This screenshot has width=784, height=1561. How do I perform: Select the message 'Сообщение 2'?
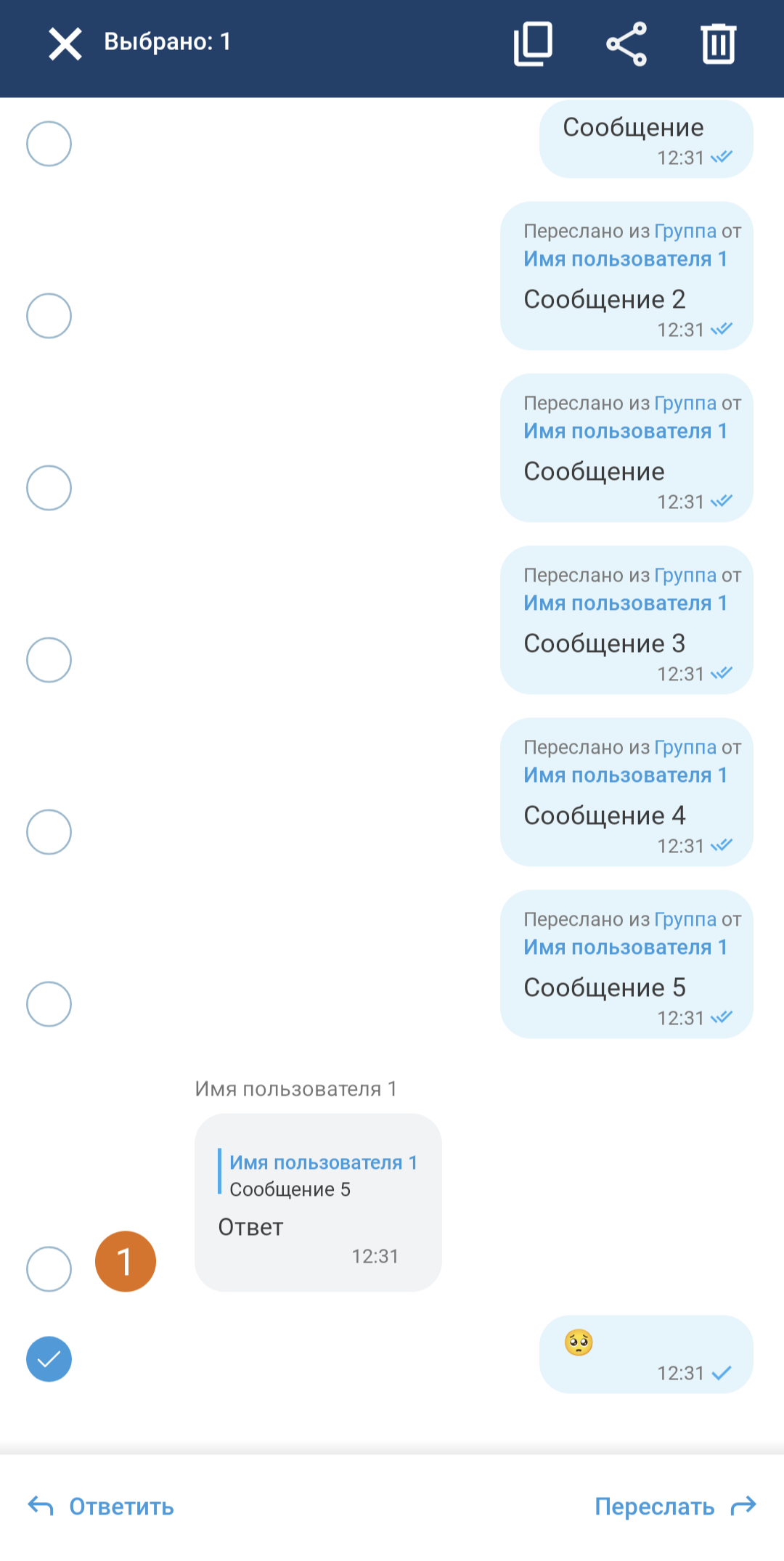tap(49, 316)
